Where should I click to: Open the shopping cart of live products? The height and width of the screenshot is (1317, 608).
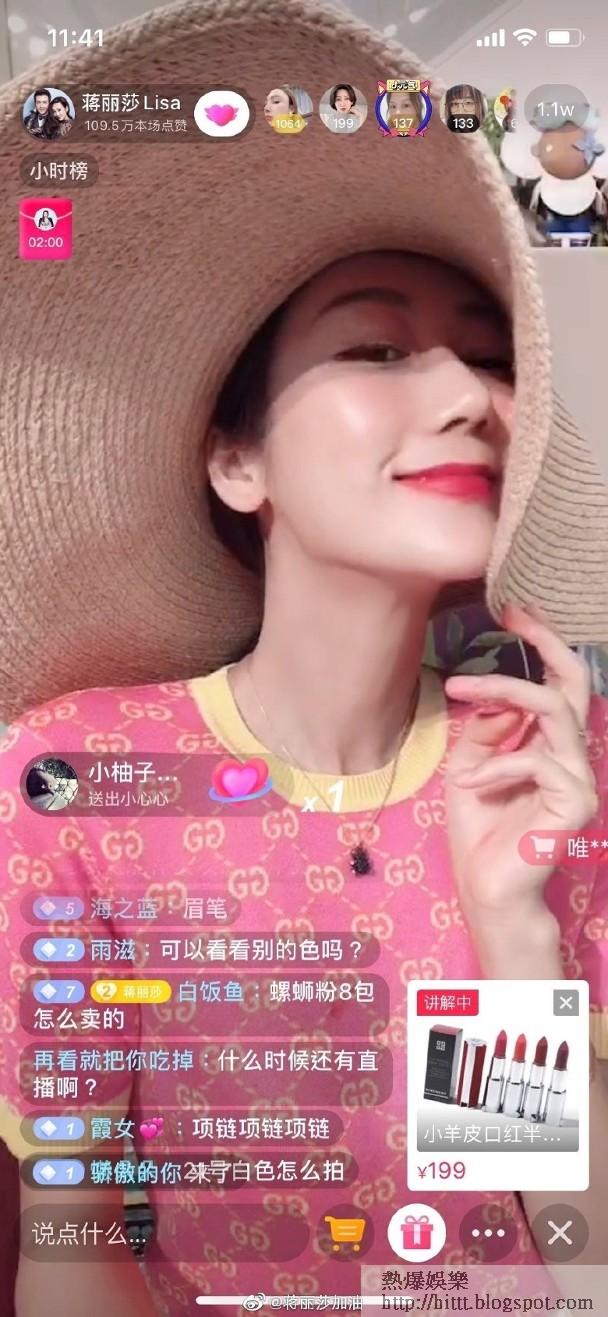click(345, 1233)
